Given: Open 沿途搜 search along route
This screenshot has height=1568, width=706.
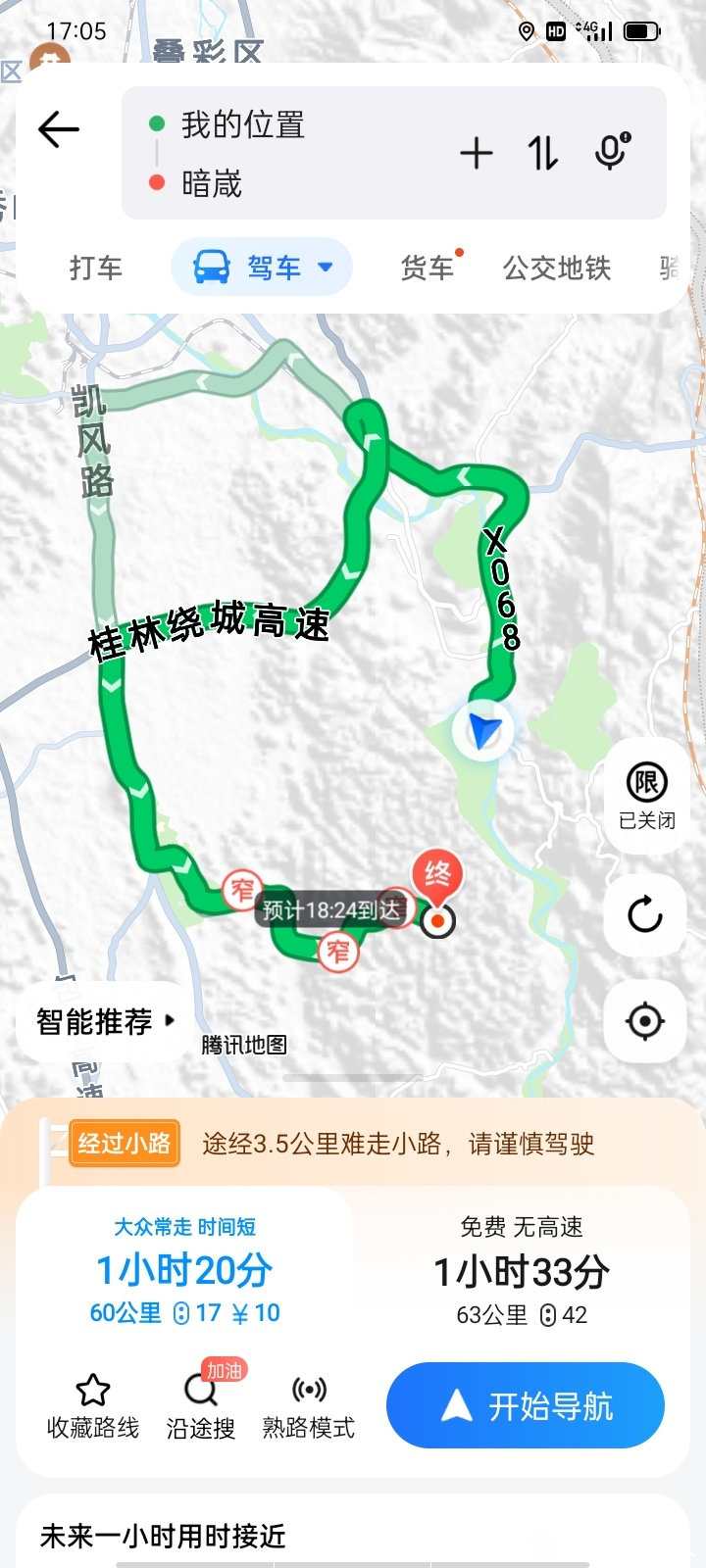Looking at the screenshot, I should (201, 1405).
